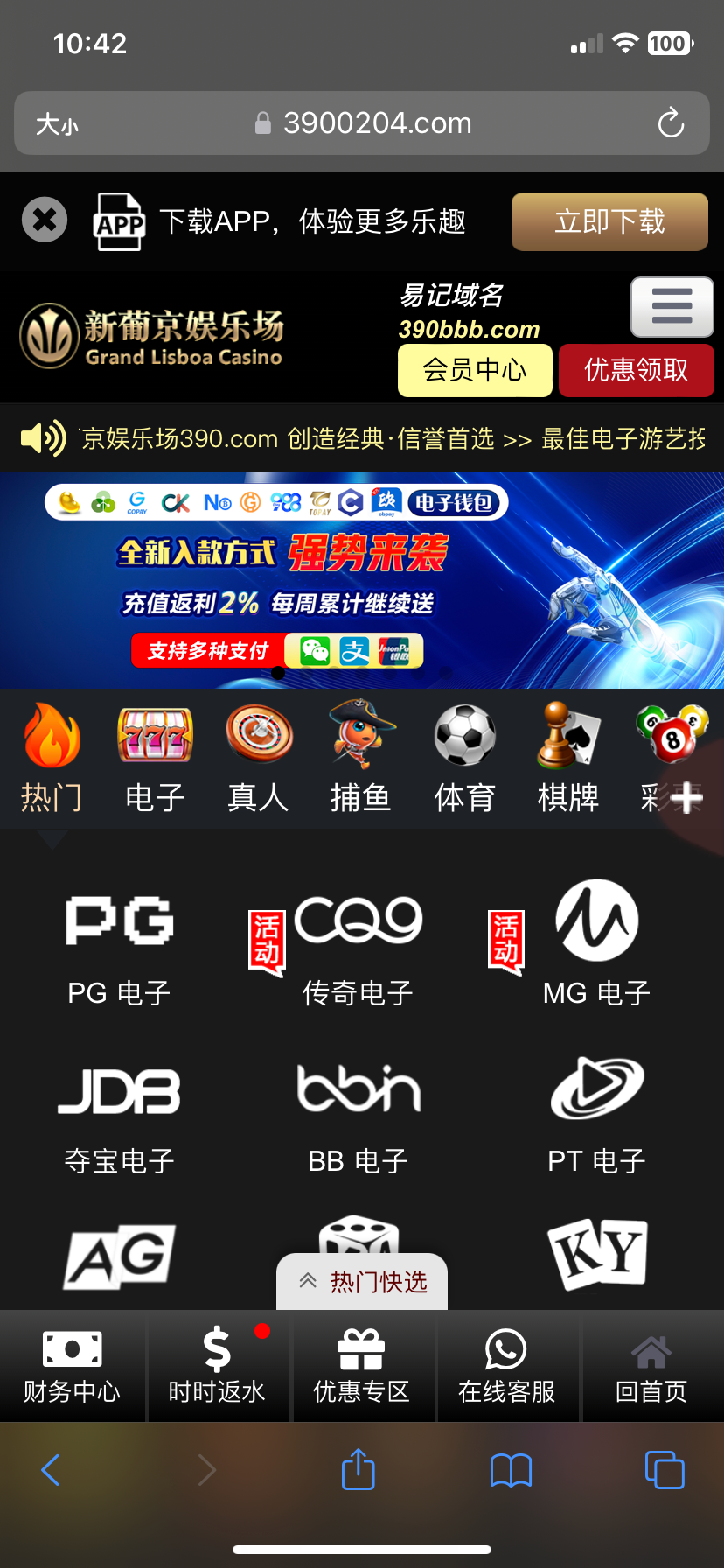Click the 财务中心 finance center icon
This screenshot has width=724, height=1568.
(73, 1365)
